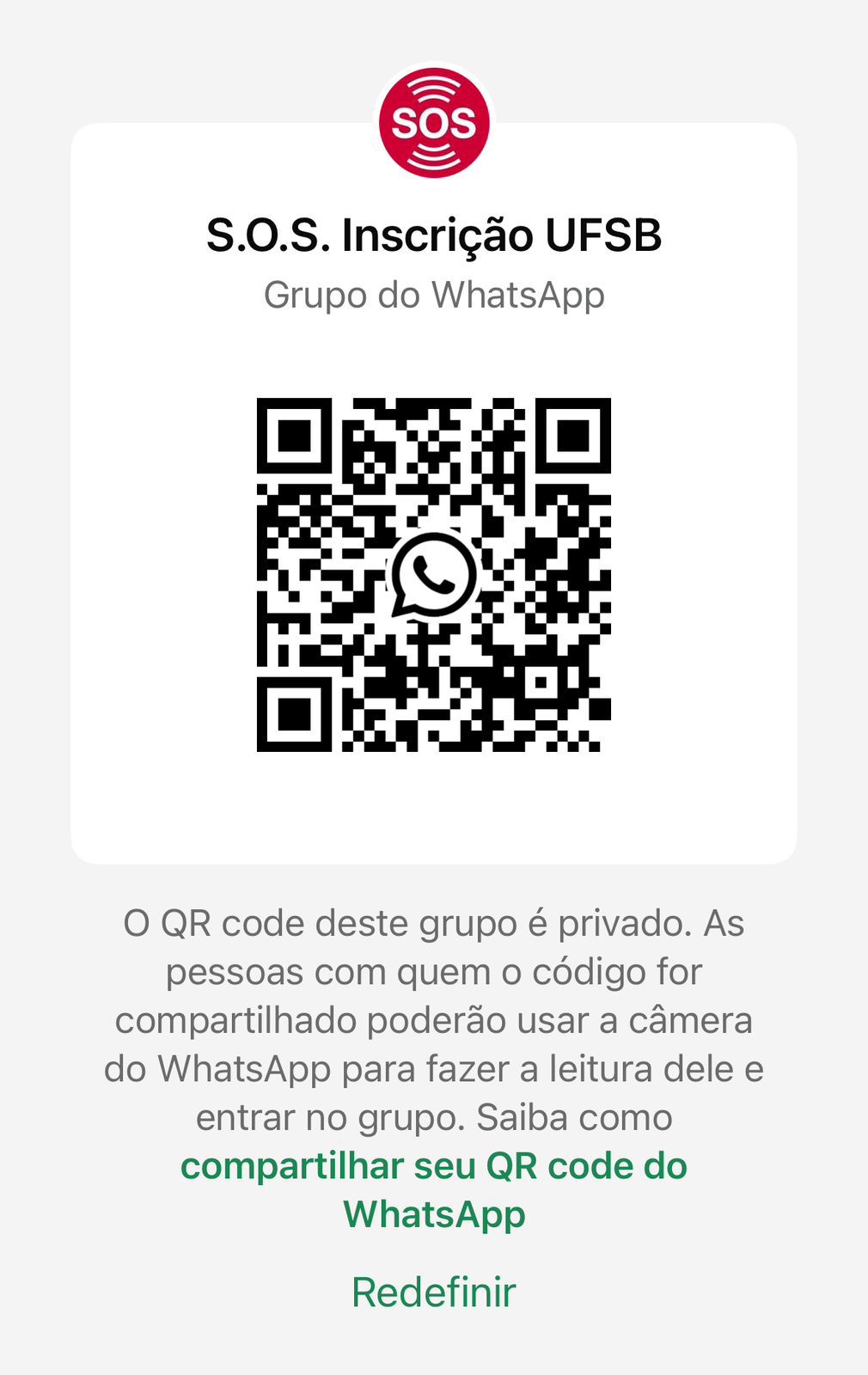The height and width of the screenshot is (1375, 868).
Task: Click the word WhatsApp in the green link
Action: tap(434, 1216)
